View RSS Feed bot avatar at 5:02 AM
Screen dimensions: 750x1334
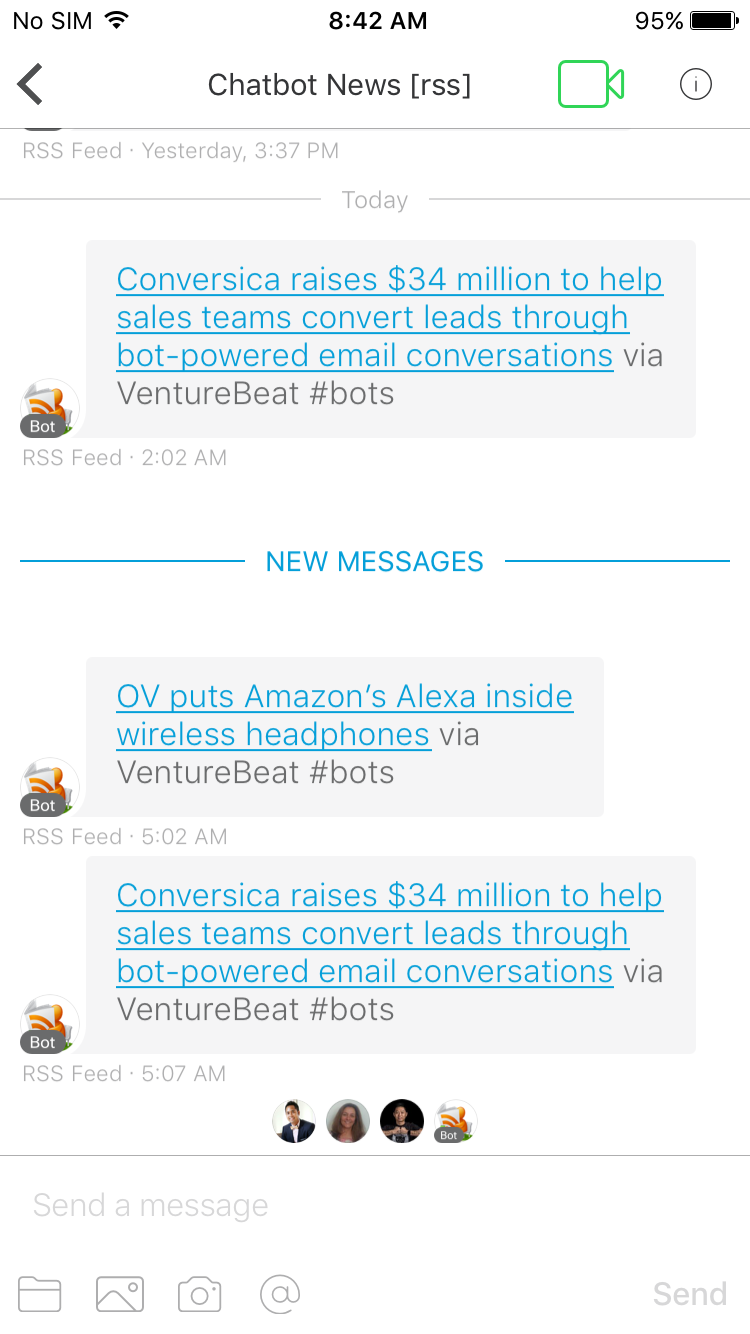tap(48, 787)
